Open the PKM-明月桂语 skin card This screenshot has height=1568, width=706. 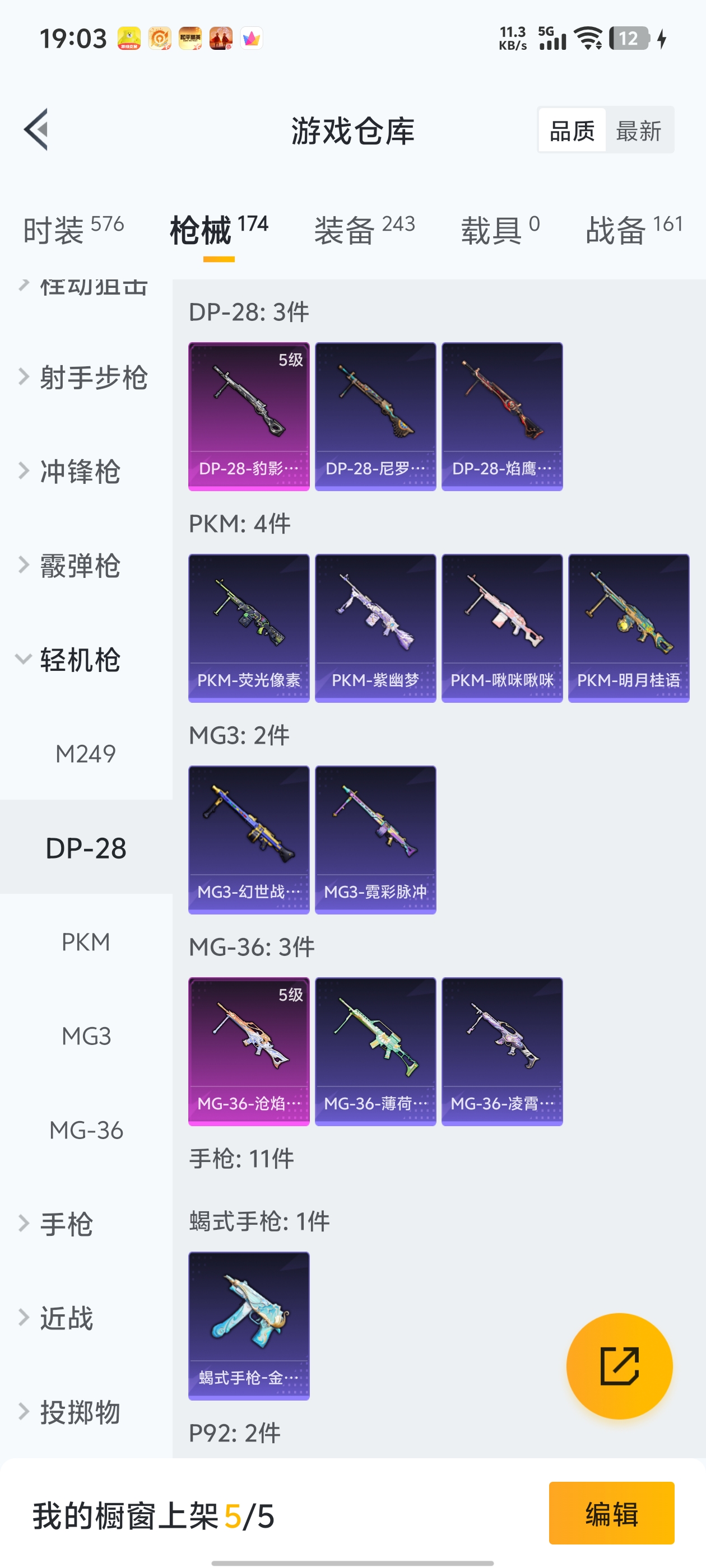pos(629,628)
